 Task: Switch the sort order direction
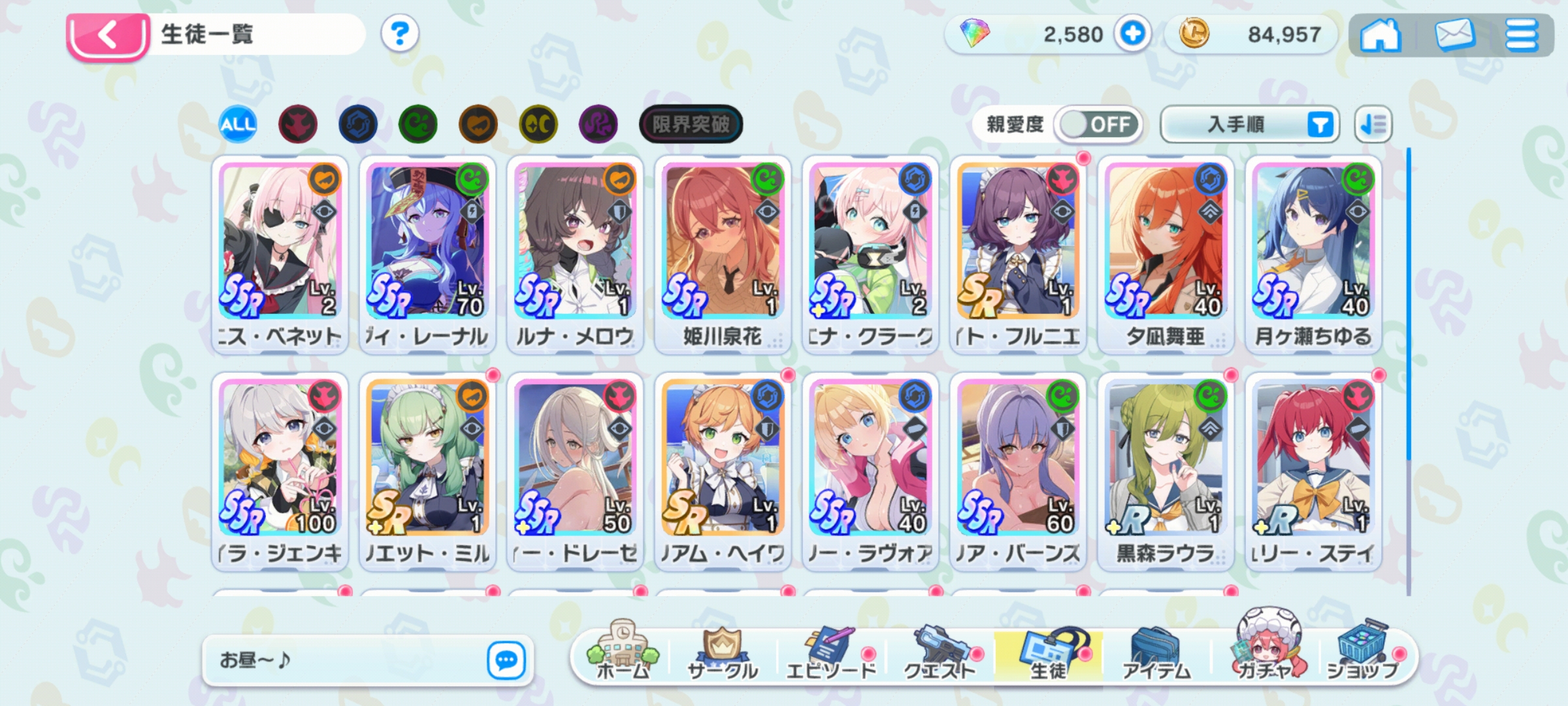[1373, 124]
